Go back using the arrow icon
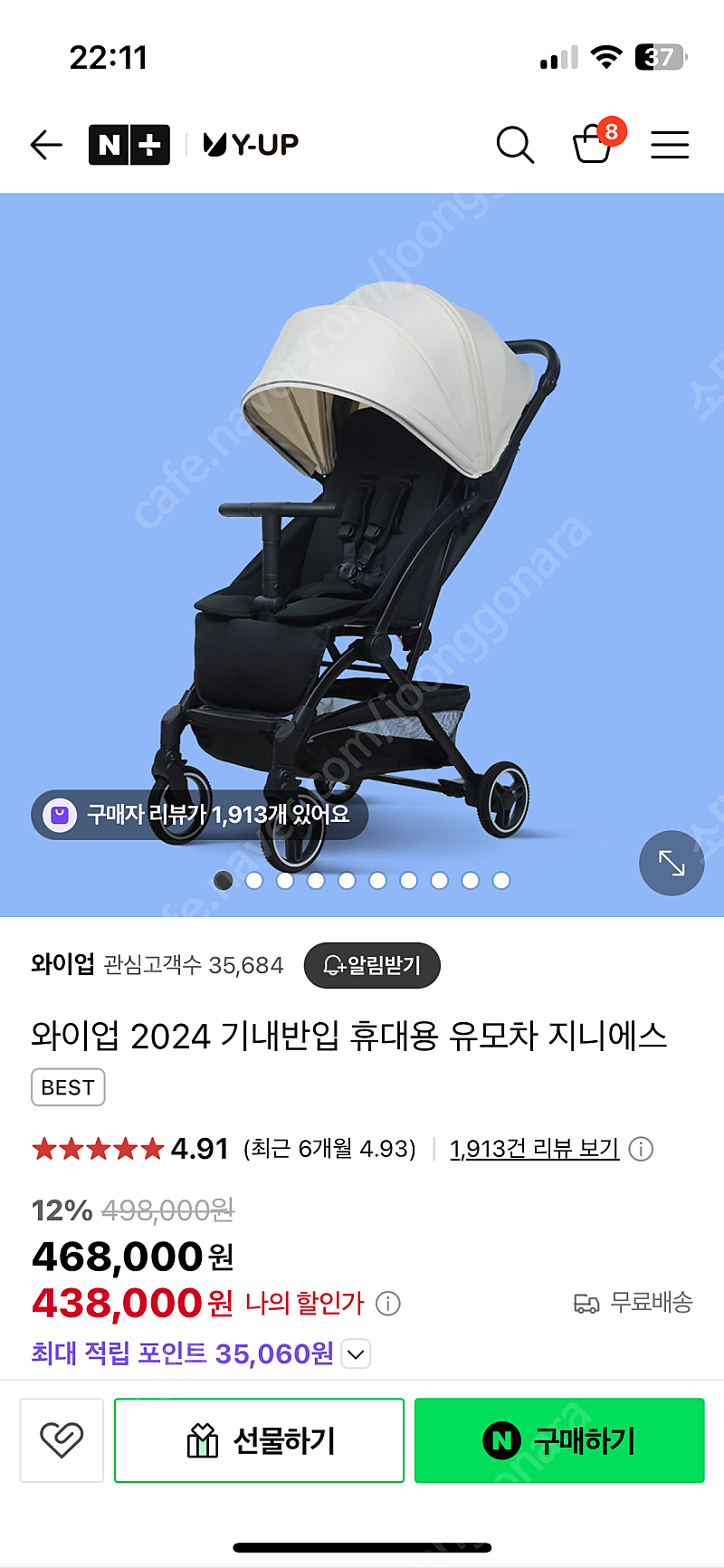This screenshot has width=724, height=1568. 46,145
